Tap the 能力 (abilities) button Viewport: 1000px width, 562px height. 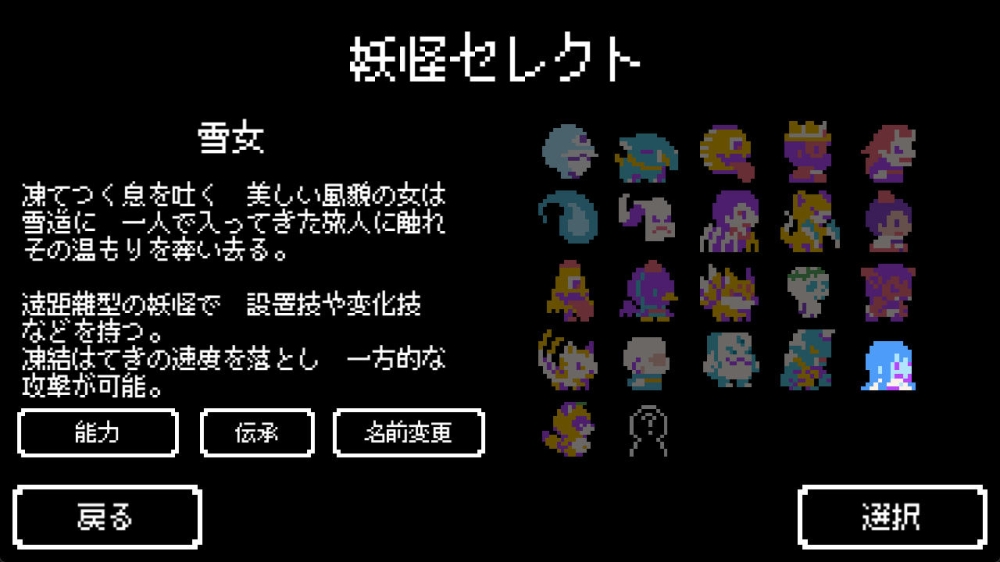pyautogui.click(x=97, y=432)
